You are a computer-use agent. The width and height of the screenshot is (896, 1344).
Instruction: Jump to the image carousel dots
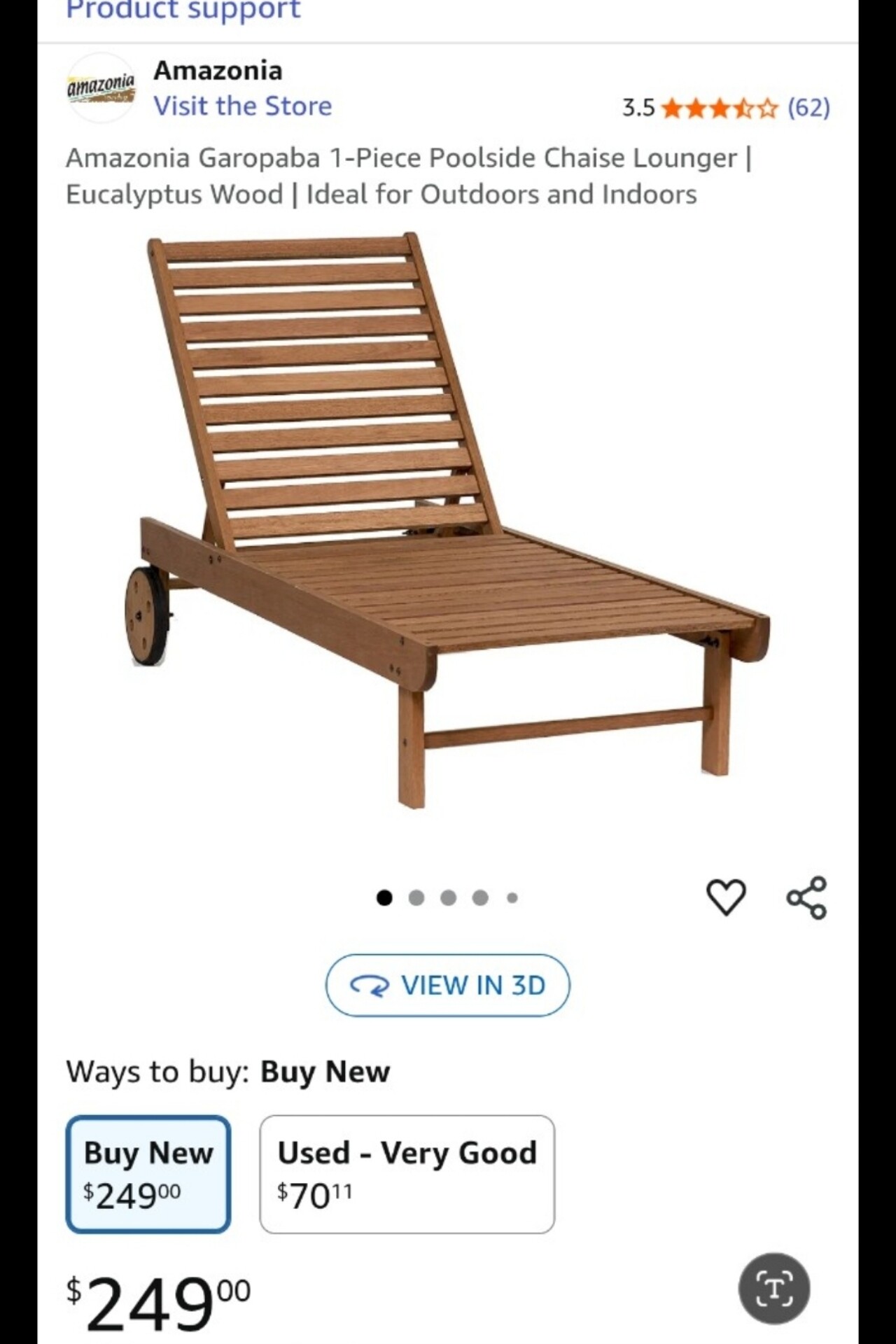coord(448,897)
